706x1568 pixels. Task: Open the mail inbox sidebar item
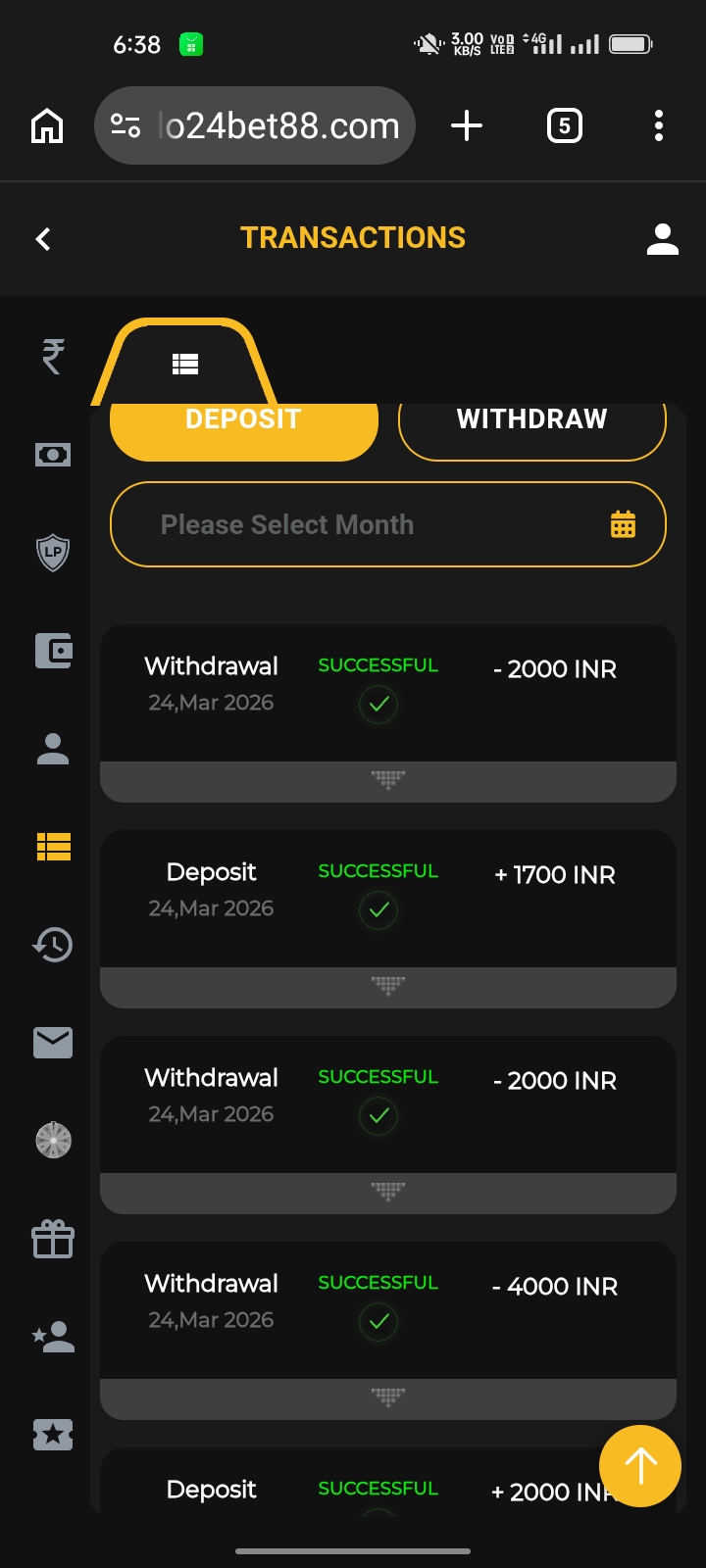pos(53,1043)
